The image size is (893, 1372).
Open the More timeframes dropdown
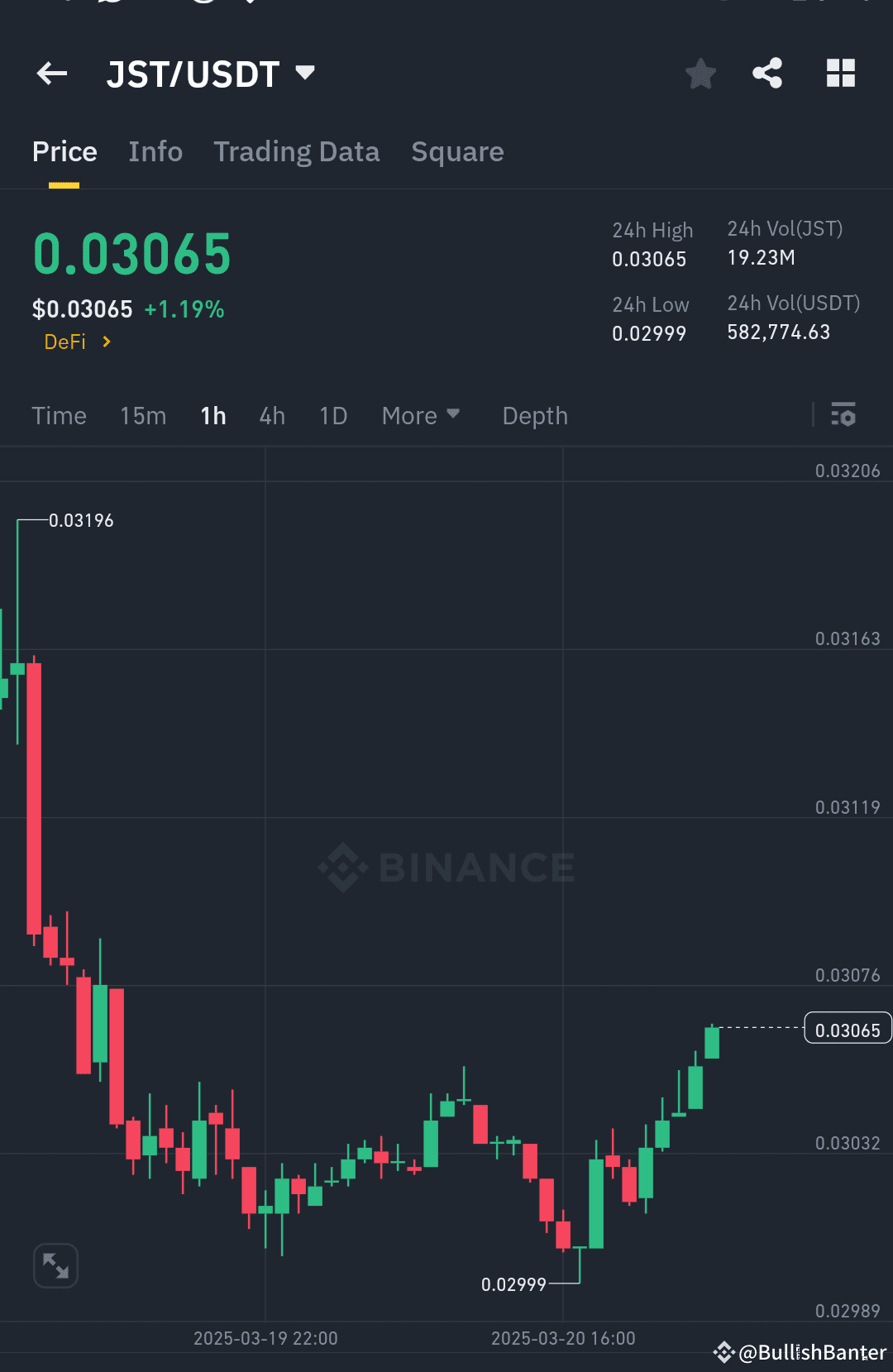point(420,416)
